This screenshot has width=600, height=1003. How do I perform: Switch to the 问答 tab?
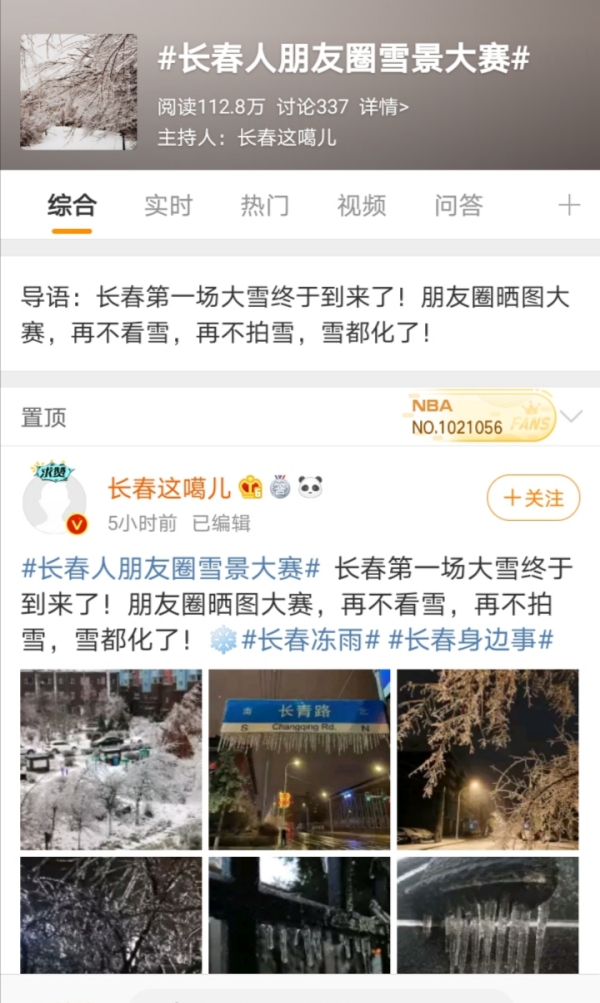[458, 206]
